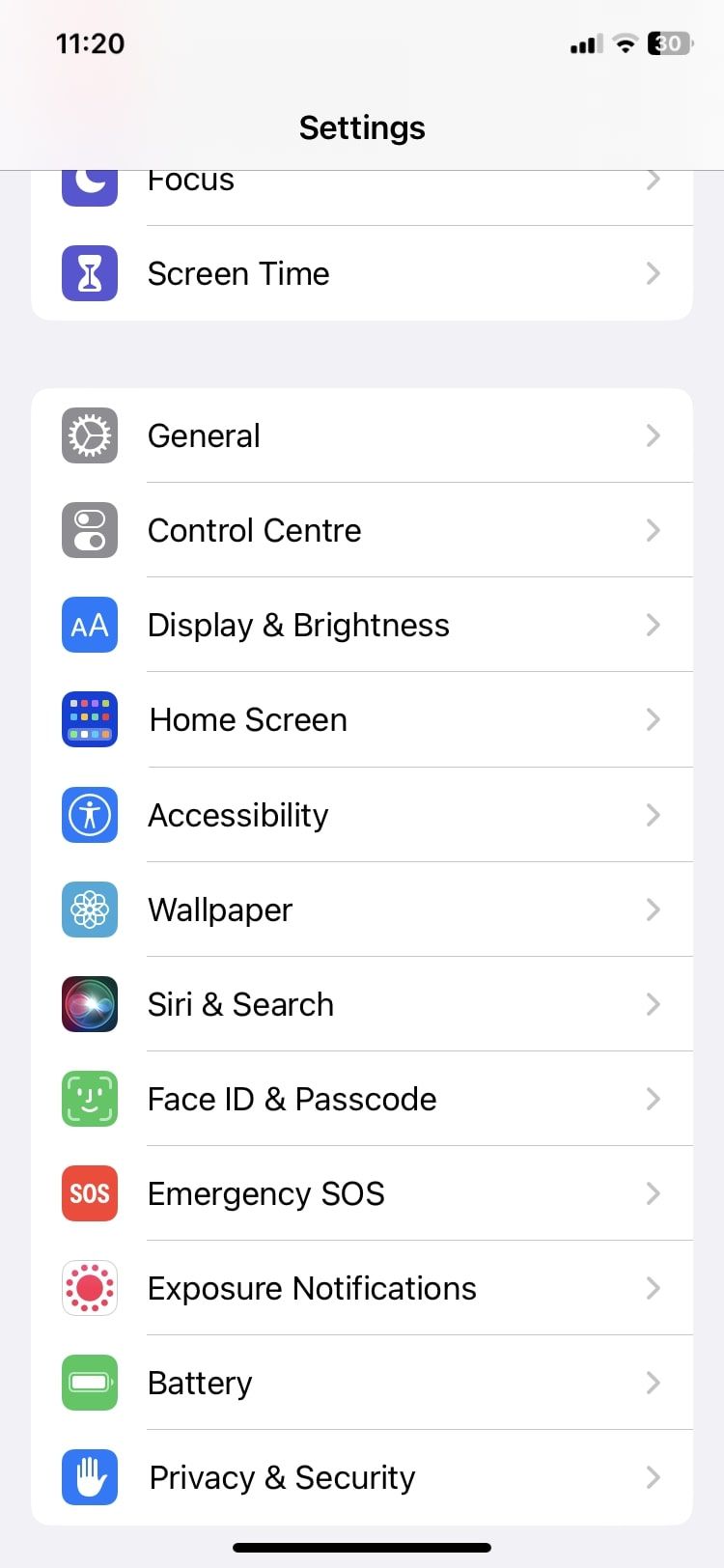Tap the Wallpaper flower icon
This screenshot has width=724, height=1568.
[89, 910]
